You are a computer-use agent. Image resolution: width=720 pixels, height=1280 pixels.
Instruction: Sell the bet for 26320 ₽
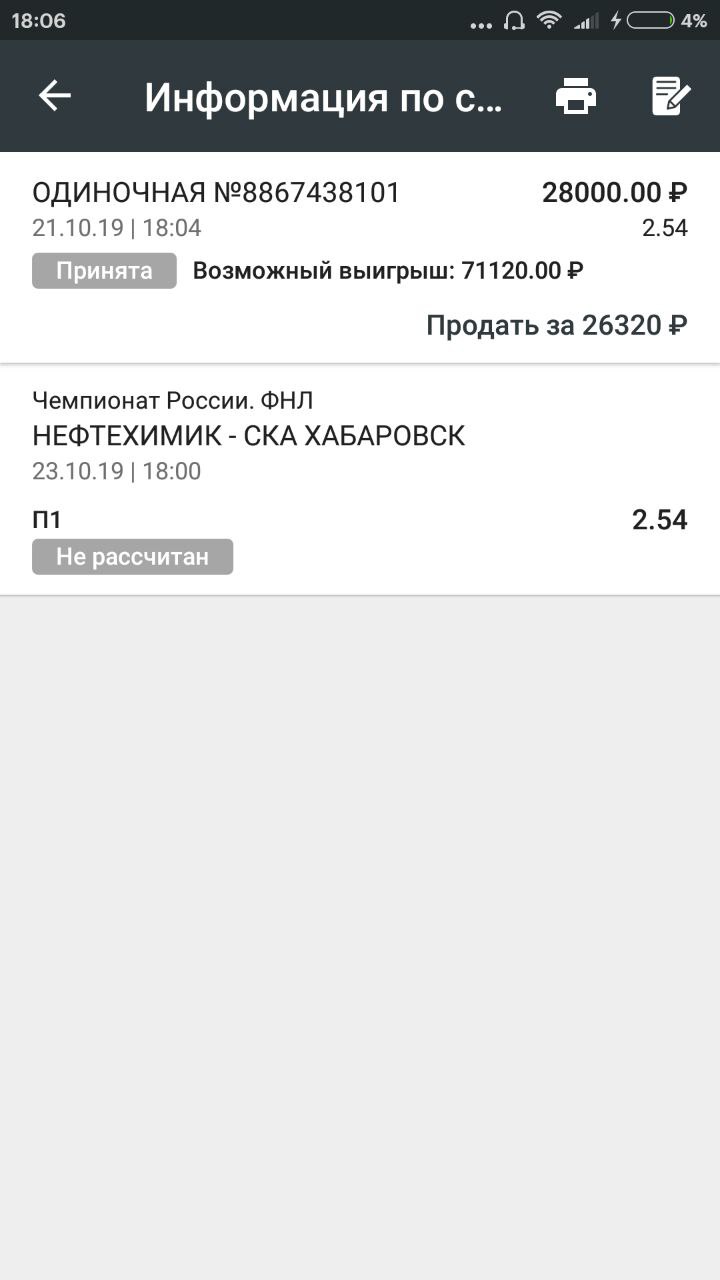[x=557, y=325]
